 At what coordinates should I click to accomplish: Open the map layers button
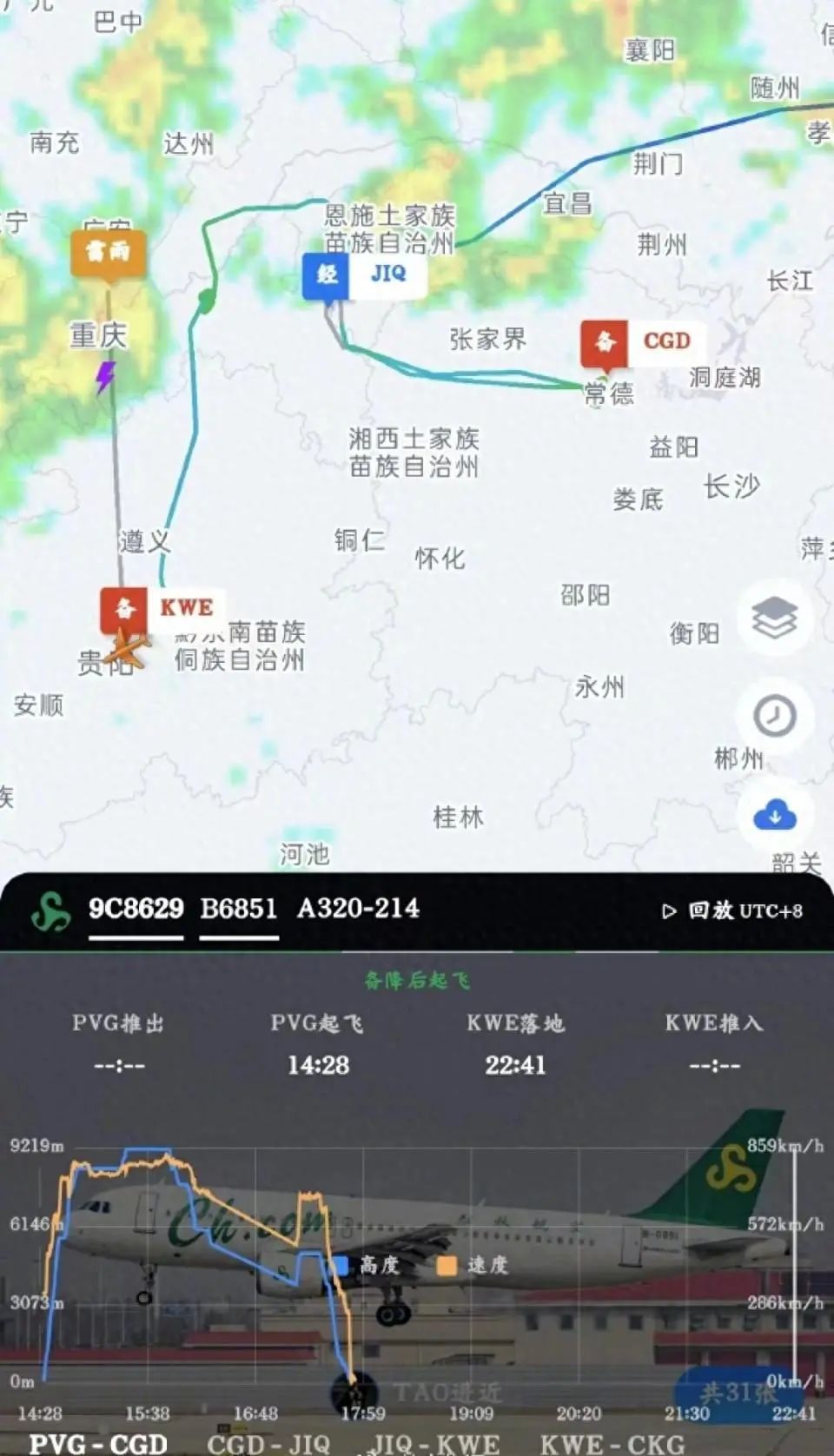(774, 619)
